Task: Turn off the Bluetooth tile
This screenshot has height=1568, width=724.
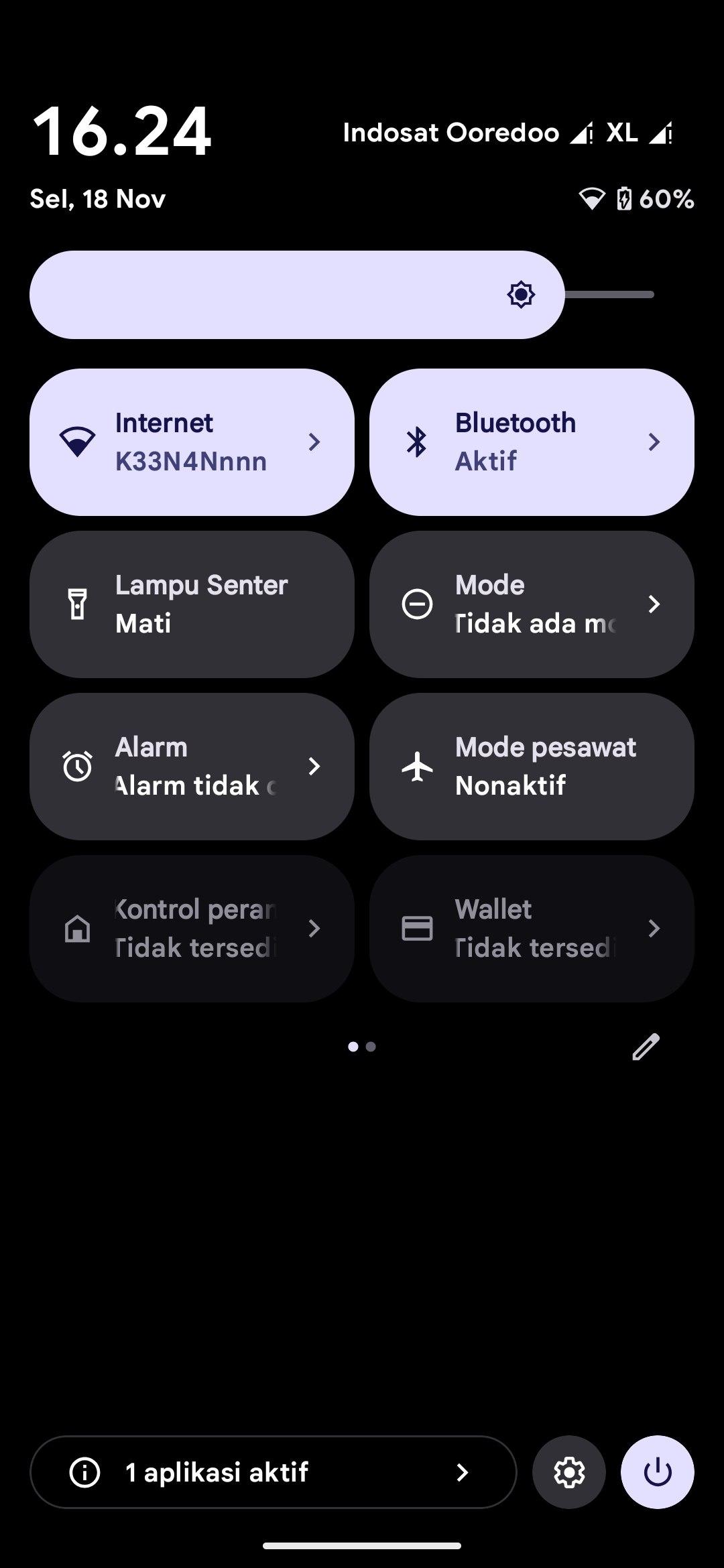Action: click(x=417, y=442)
